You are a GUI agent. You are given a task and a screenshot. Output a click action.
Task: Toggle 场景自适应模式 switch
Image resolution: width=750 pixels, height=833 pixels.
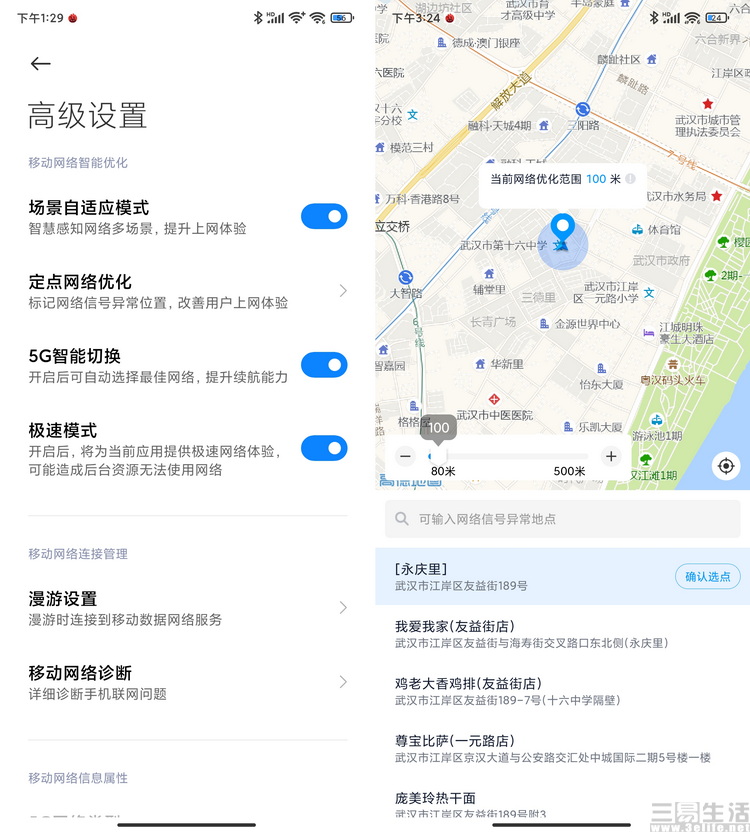point(324,217)
